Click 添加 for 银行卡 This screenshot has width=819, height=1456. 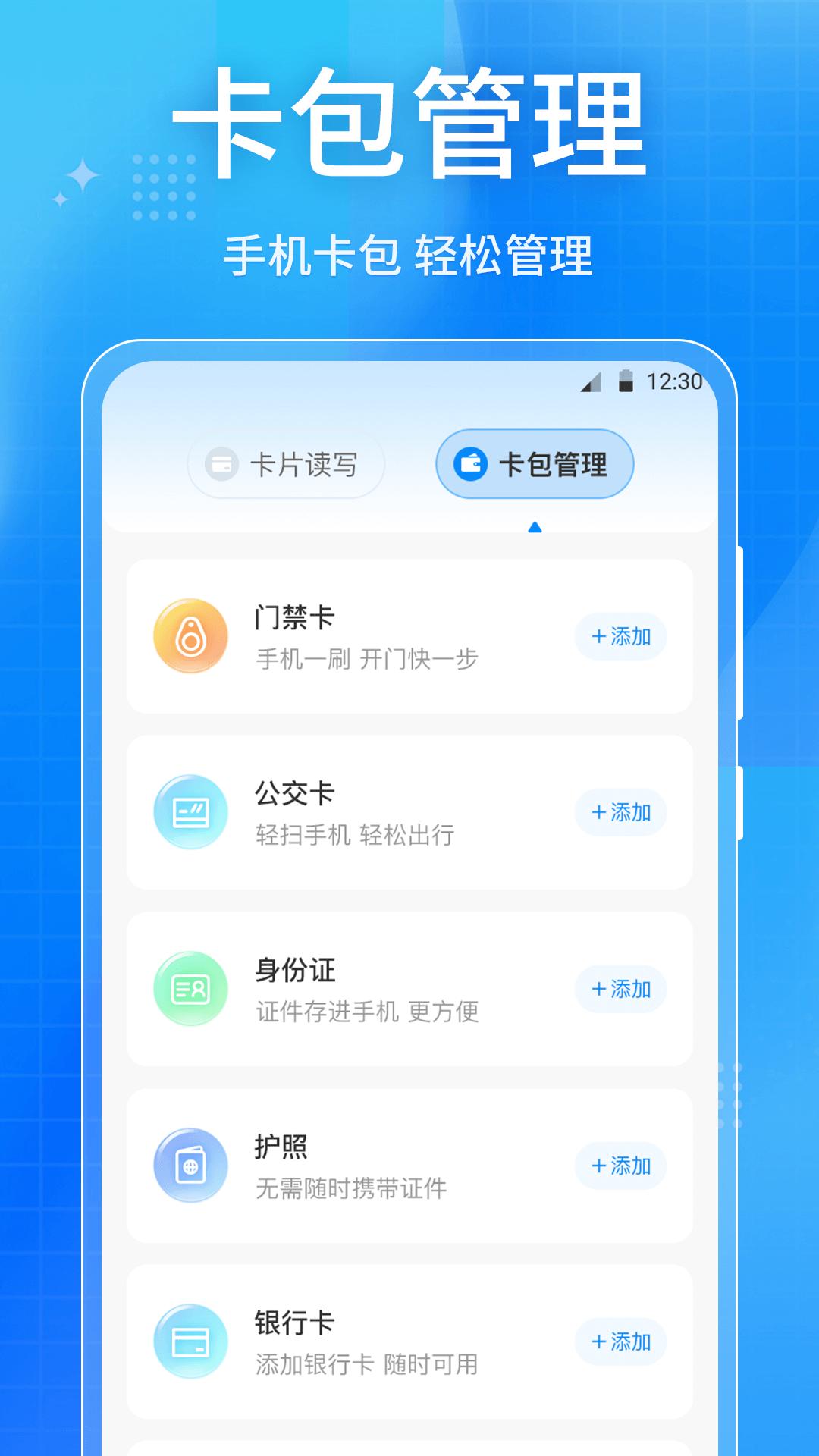(620, 1341)
